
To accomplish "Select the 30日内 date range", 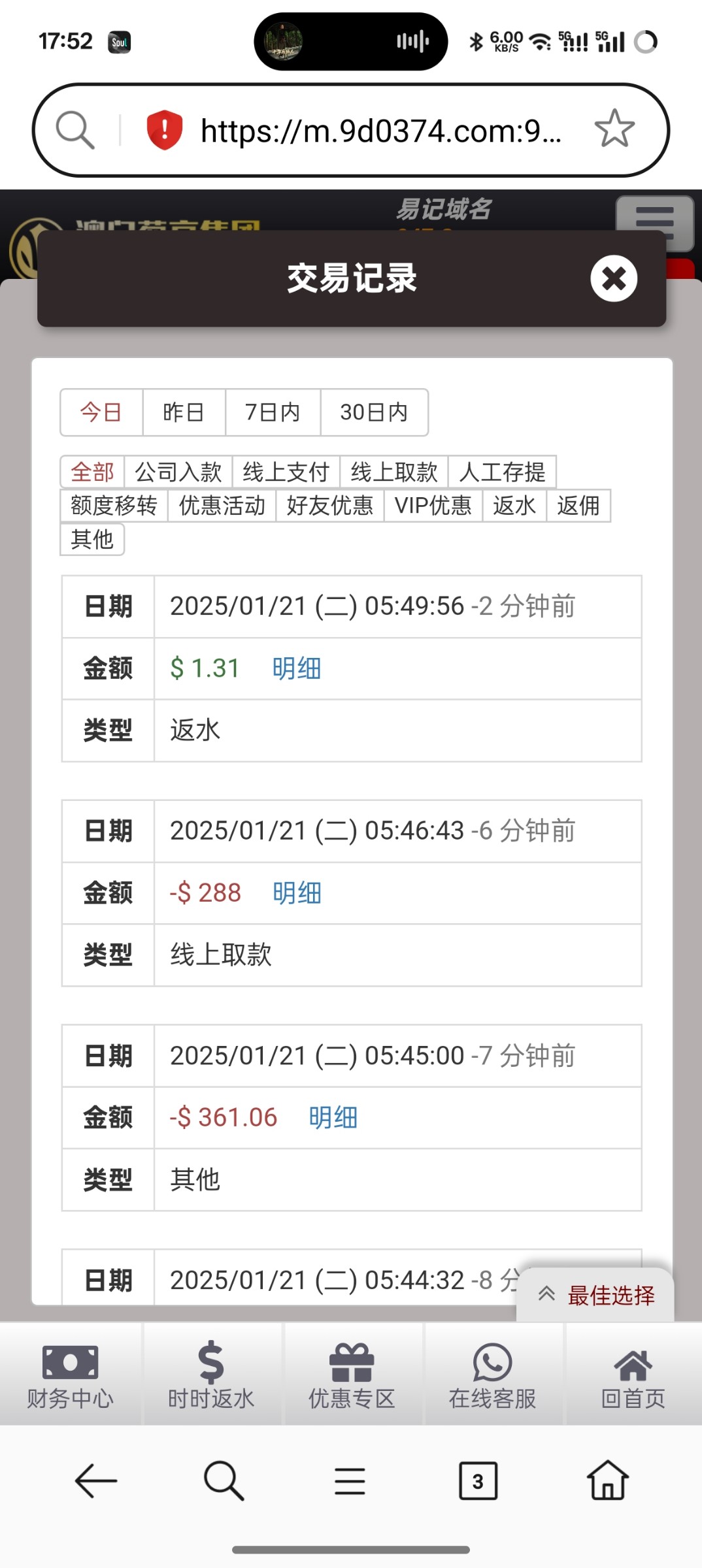I will tap(374, 412).
